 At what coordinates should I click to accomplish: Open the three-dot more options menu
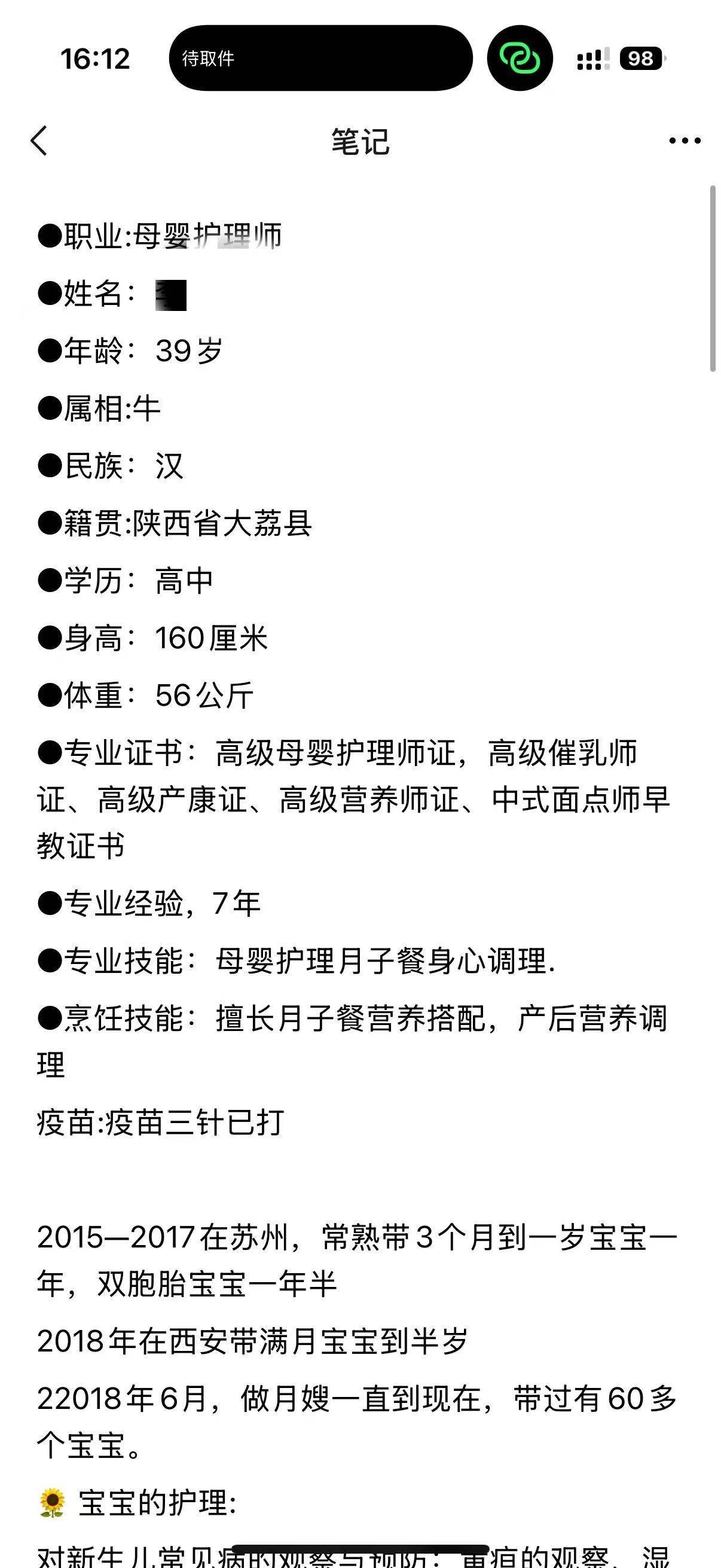coord(684,141)
